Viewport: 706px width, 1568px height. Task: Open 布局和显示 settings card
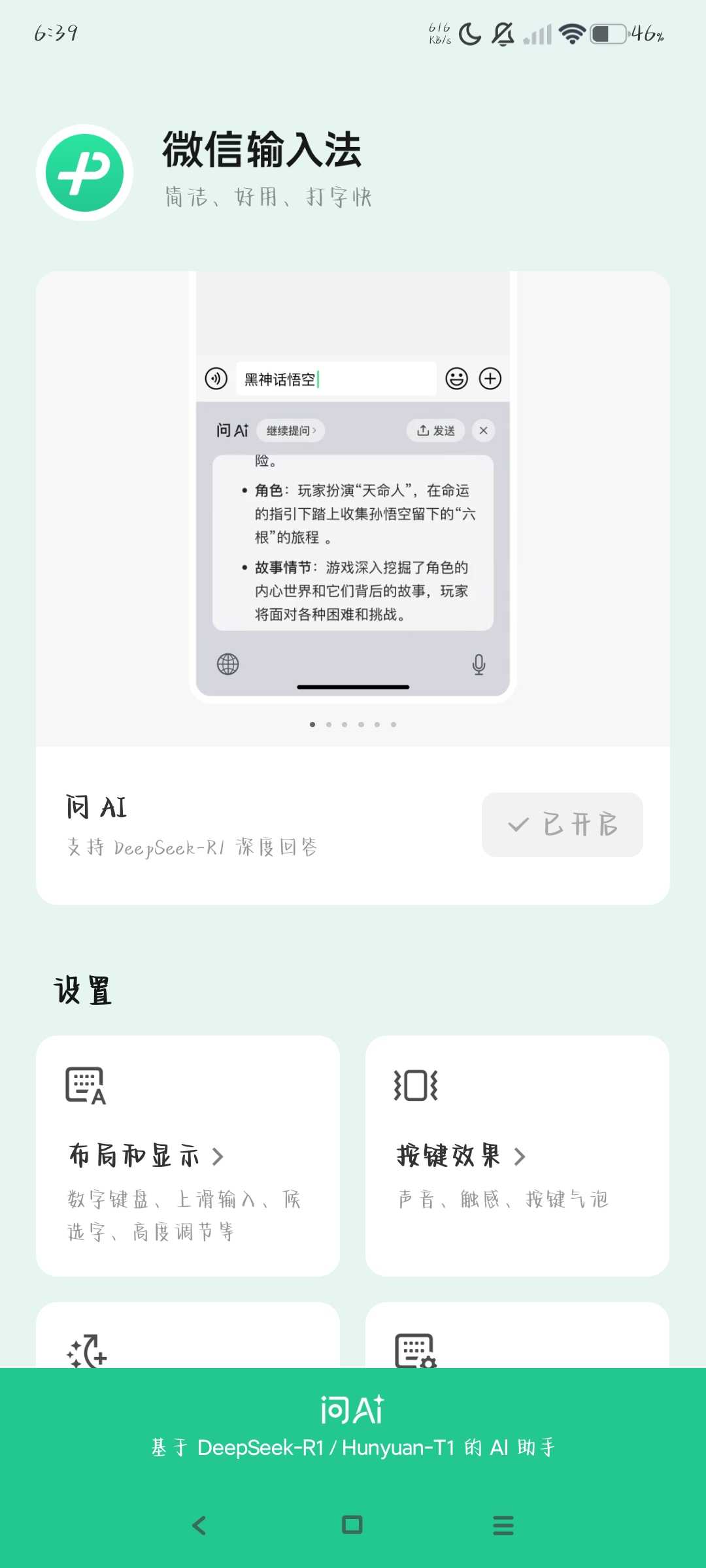188,1155
